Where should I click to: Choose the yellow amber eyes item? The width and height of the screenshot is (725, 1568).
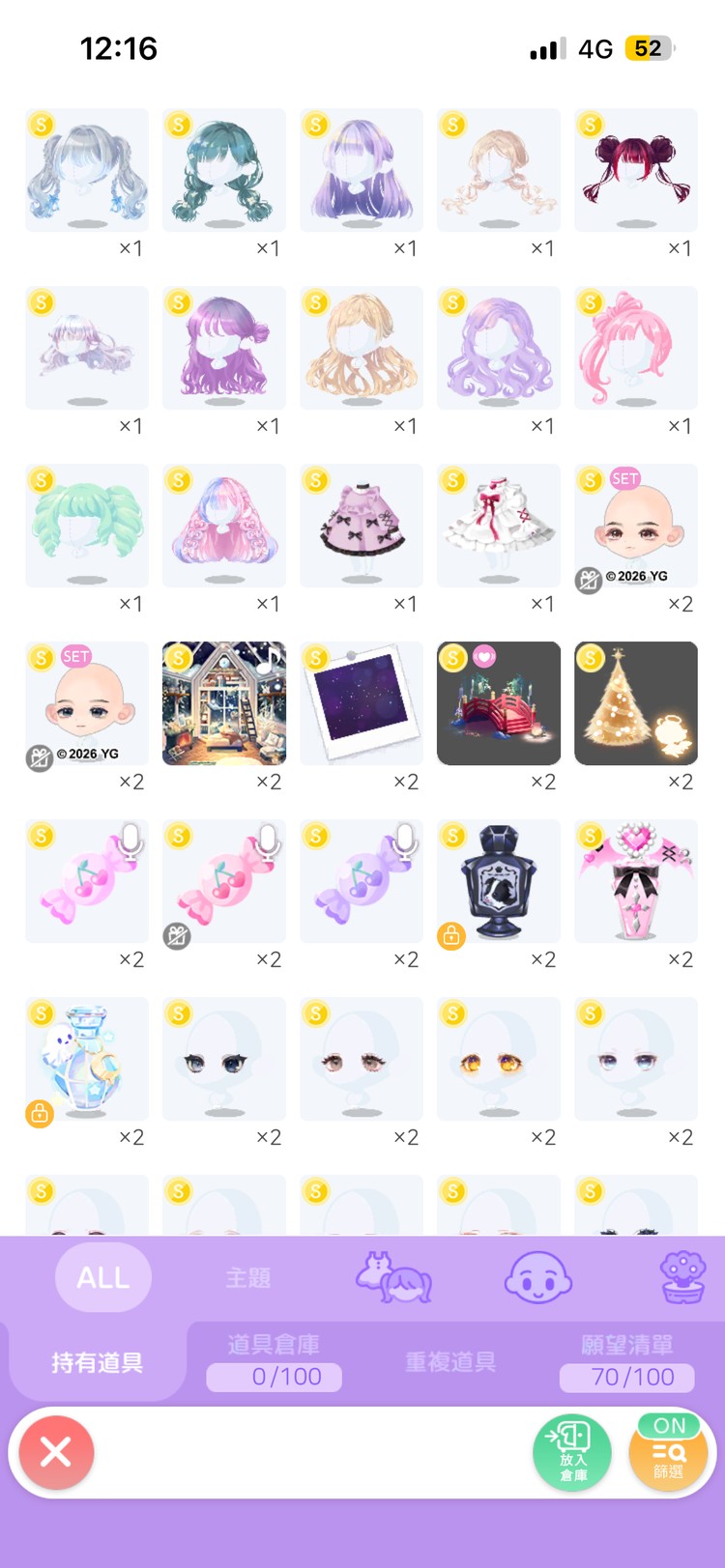[x=498, y=1059]
